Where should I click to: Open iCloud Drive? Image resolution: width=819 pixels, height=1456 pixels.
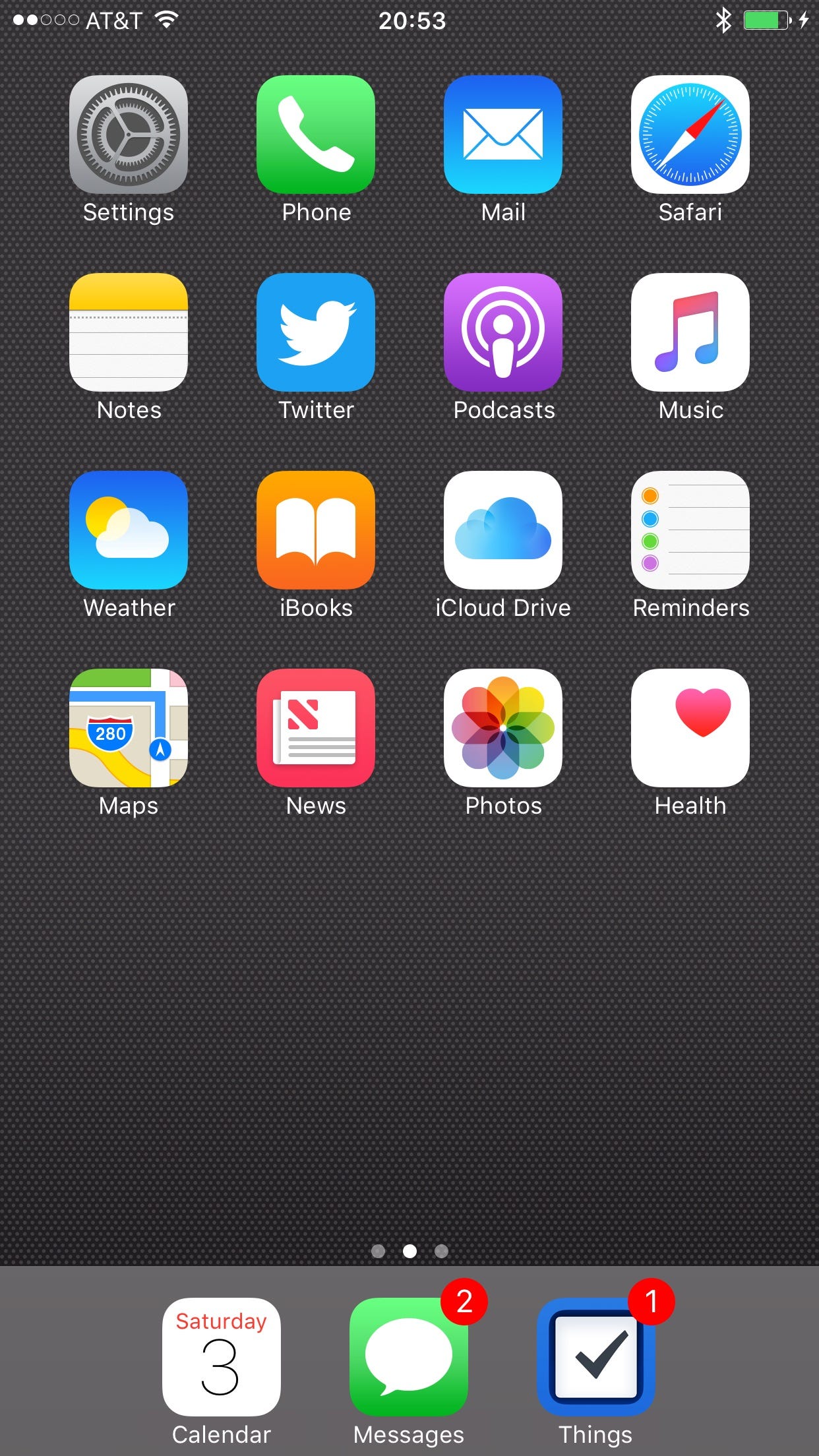pos(503,530)
